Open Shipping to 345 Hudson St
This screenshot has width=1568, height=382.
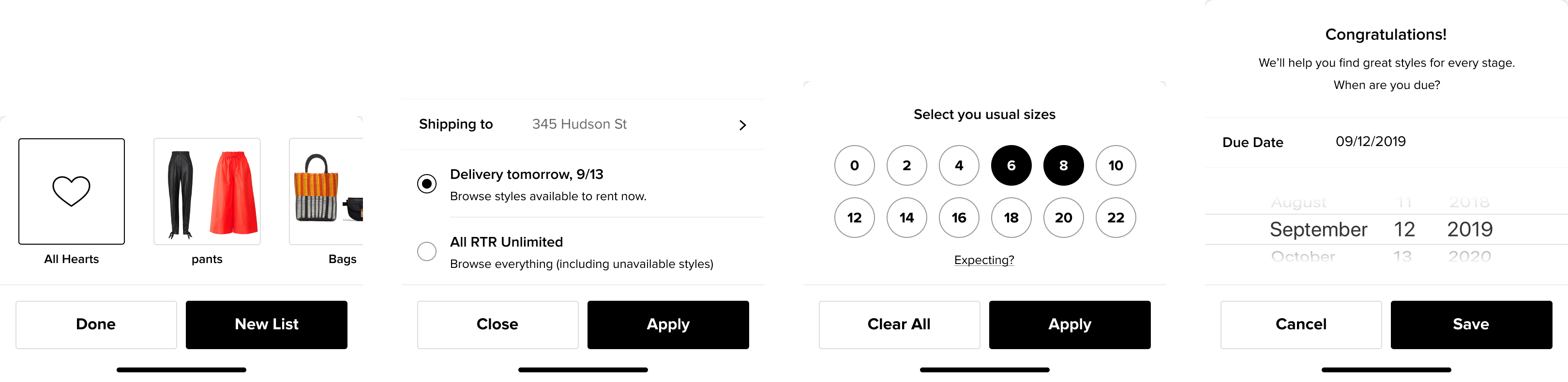(x=583, y=125)
